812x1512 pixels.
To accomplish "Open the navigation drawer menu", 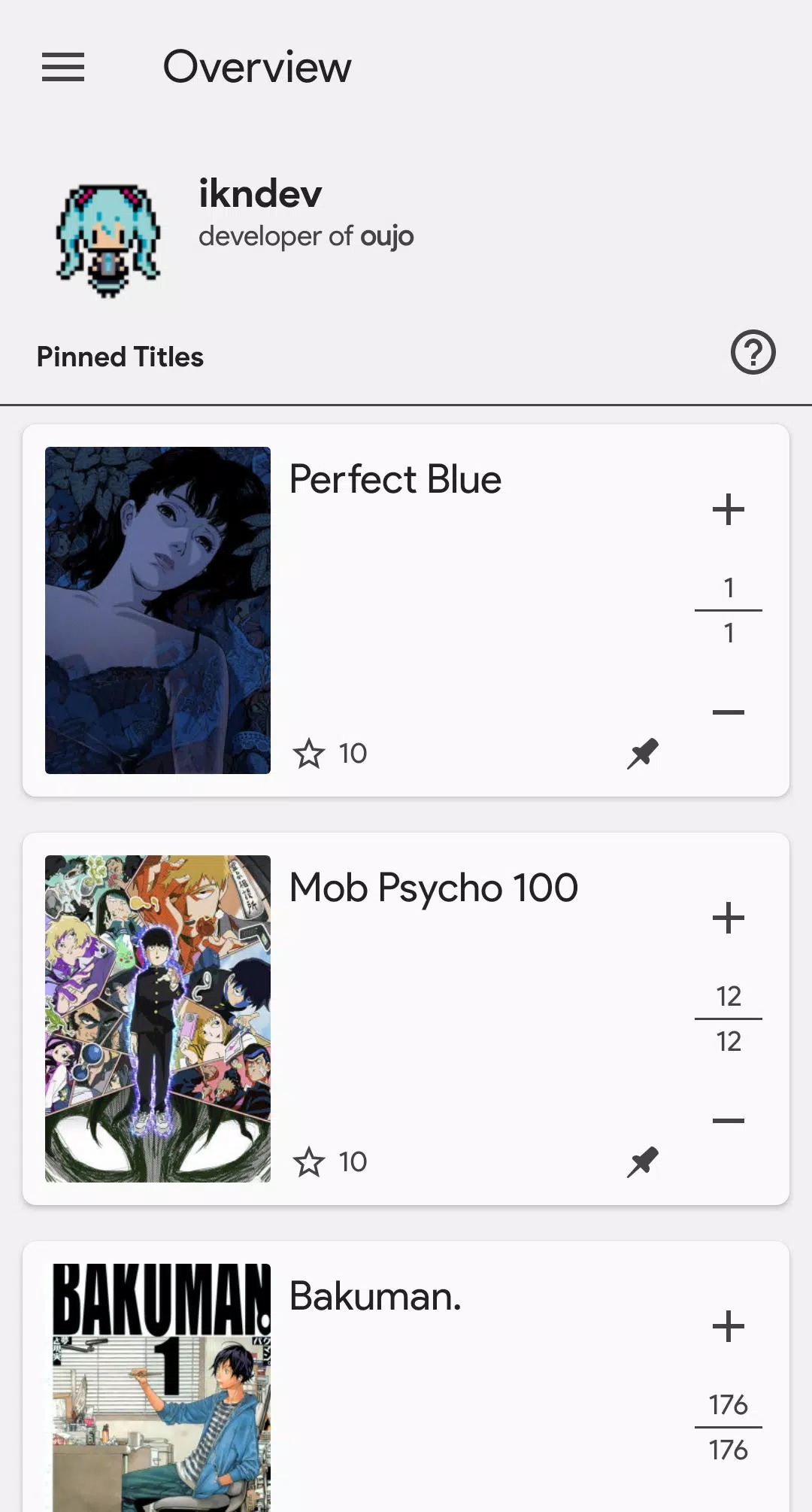I will pos(63,67).
